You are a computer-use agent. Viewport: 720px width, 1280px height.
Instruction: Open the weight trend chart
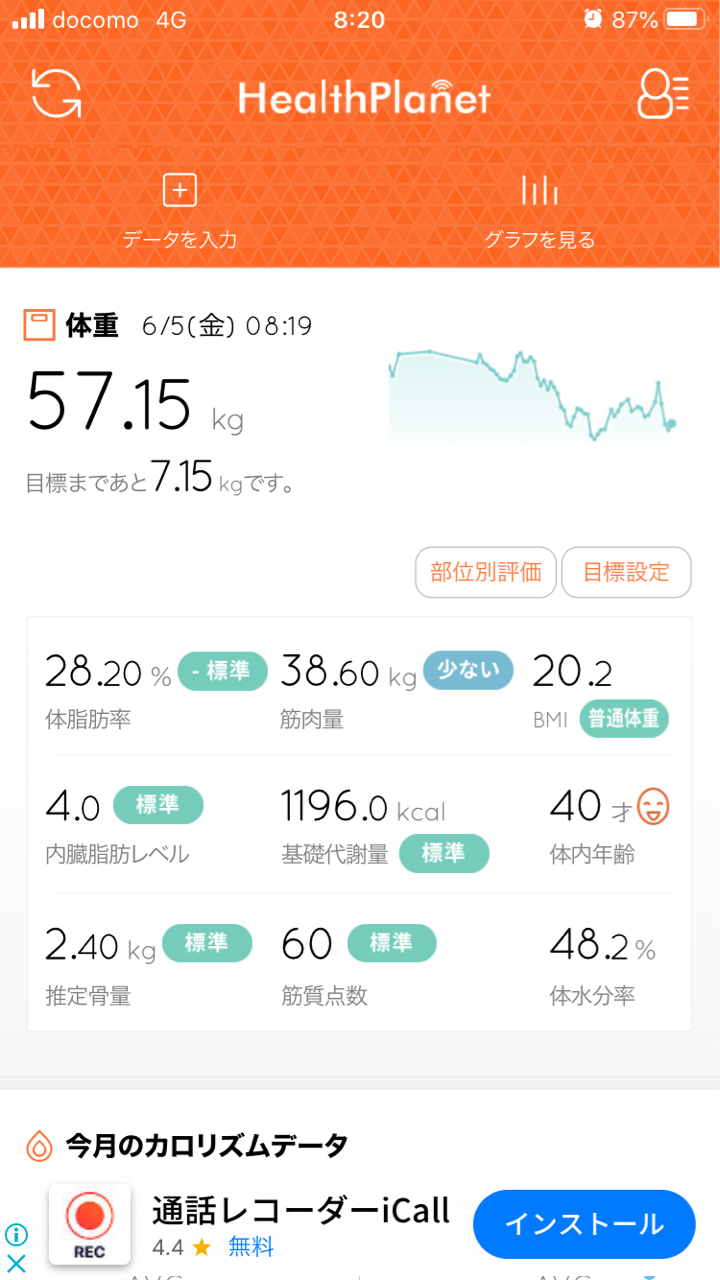click(535, 395)
